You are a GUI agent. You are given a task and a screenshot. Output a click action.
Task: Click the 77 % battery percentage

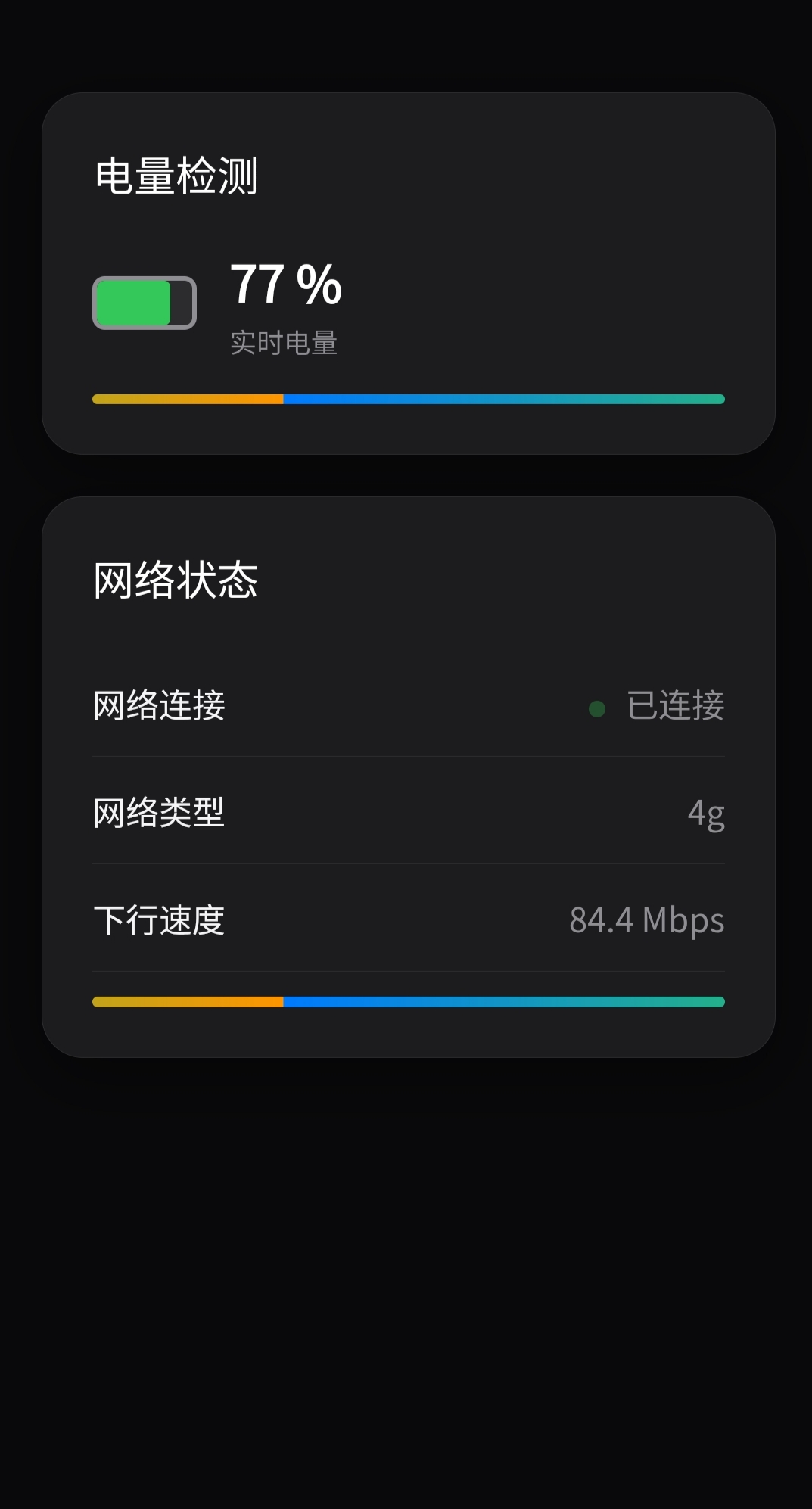[x=285, y=286]
